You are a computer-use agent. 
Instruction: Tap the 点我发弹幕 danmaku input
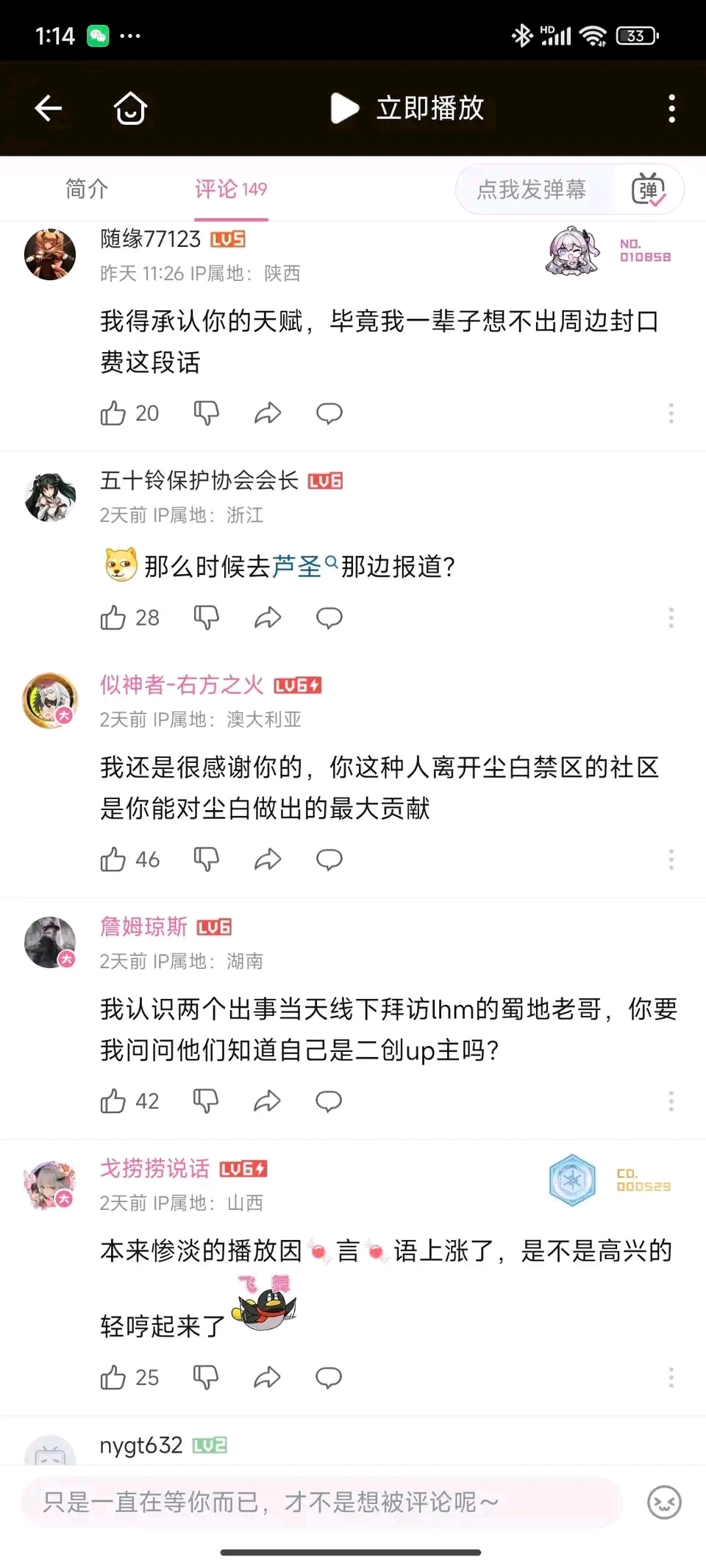[x=531, y=190]
